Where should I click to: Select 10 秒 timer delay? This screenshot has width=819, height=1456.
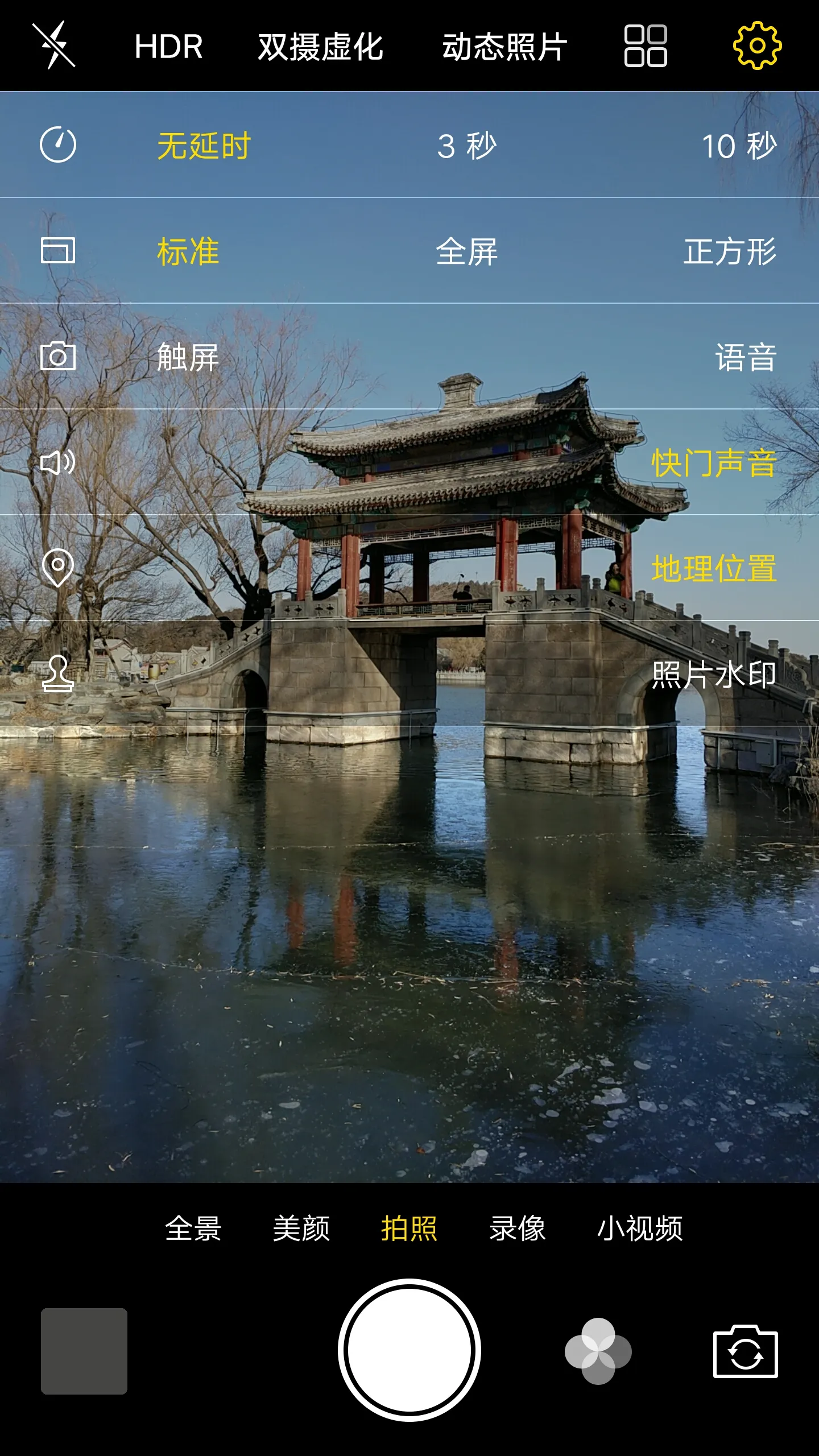click(739, 146)
